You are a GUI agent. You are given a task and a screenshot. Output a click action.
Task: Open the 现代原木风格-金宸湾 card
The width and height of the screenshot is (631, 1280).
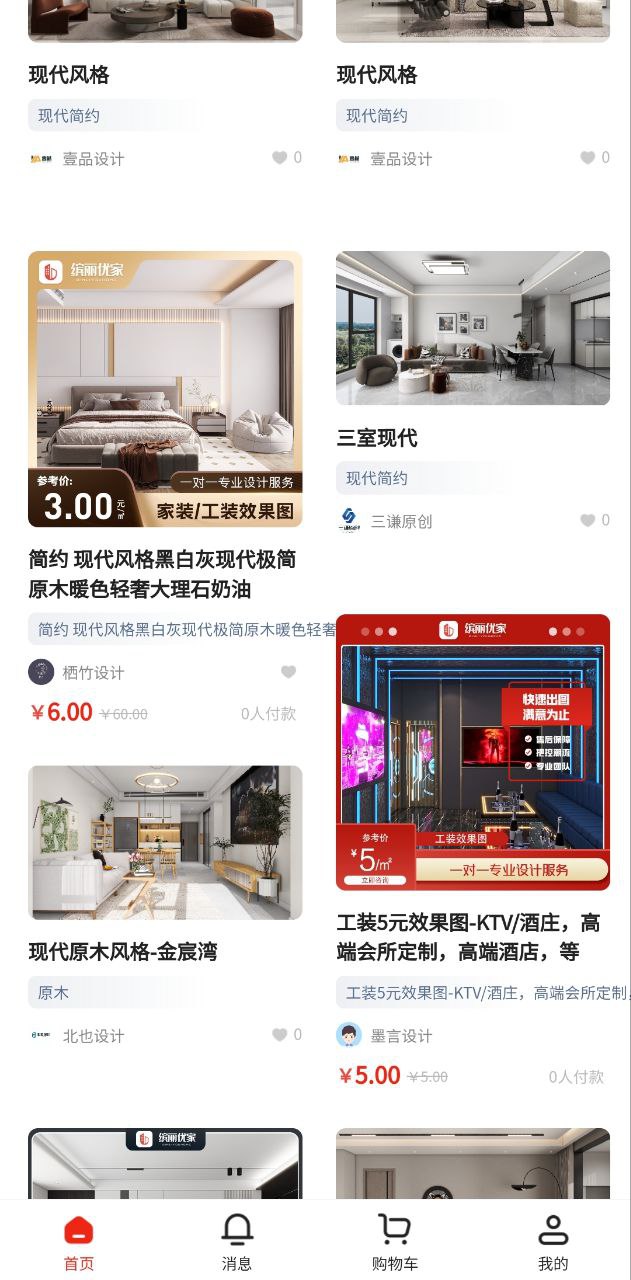pyautogui.click(x=165, y=842)
